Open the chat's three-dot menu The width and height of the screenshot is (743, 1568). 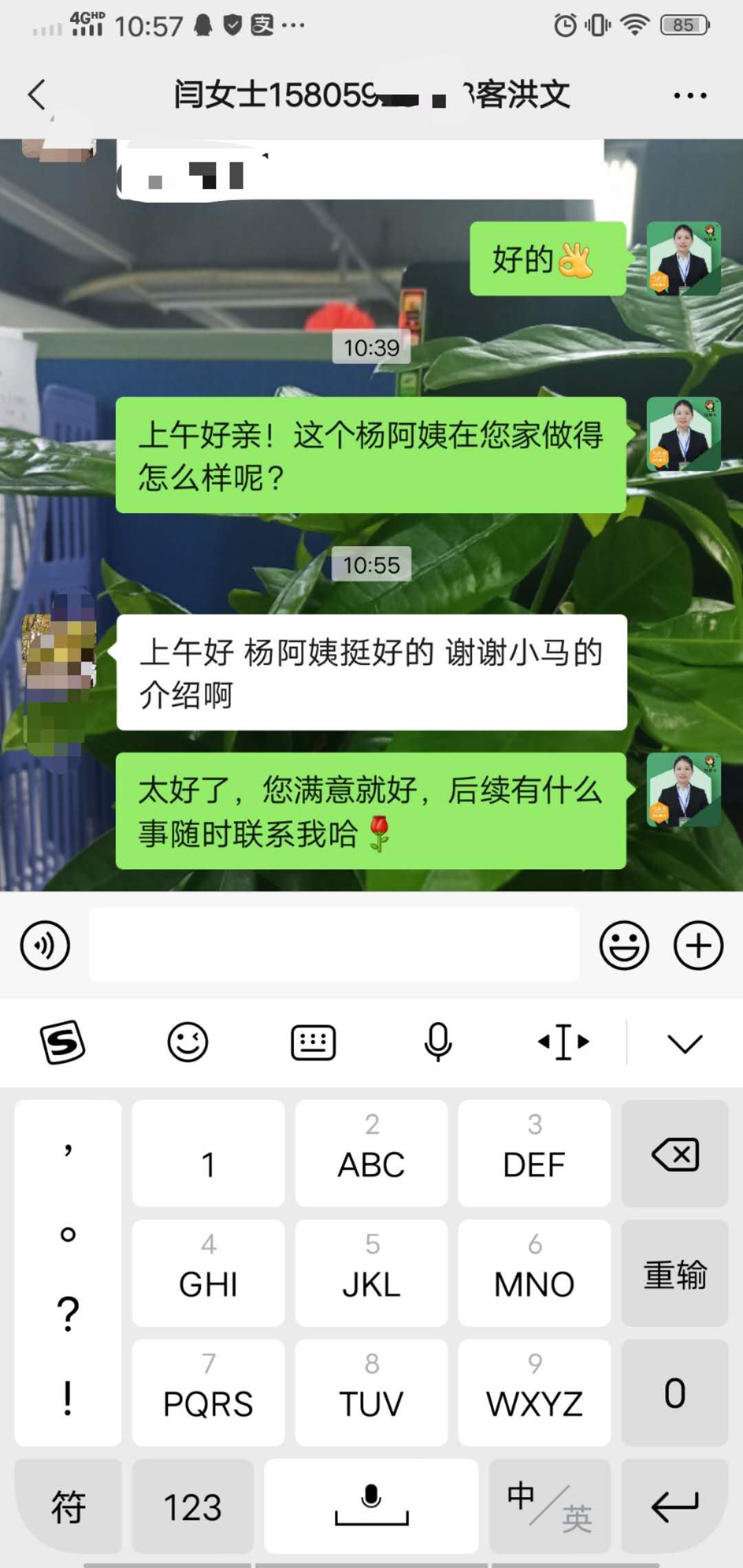[690, 96]
